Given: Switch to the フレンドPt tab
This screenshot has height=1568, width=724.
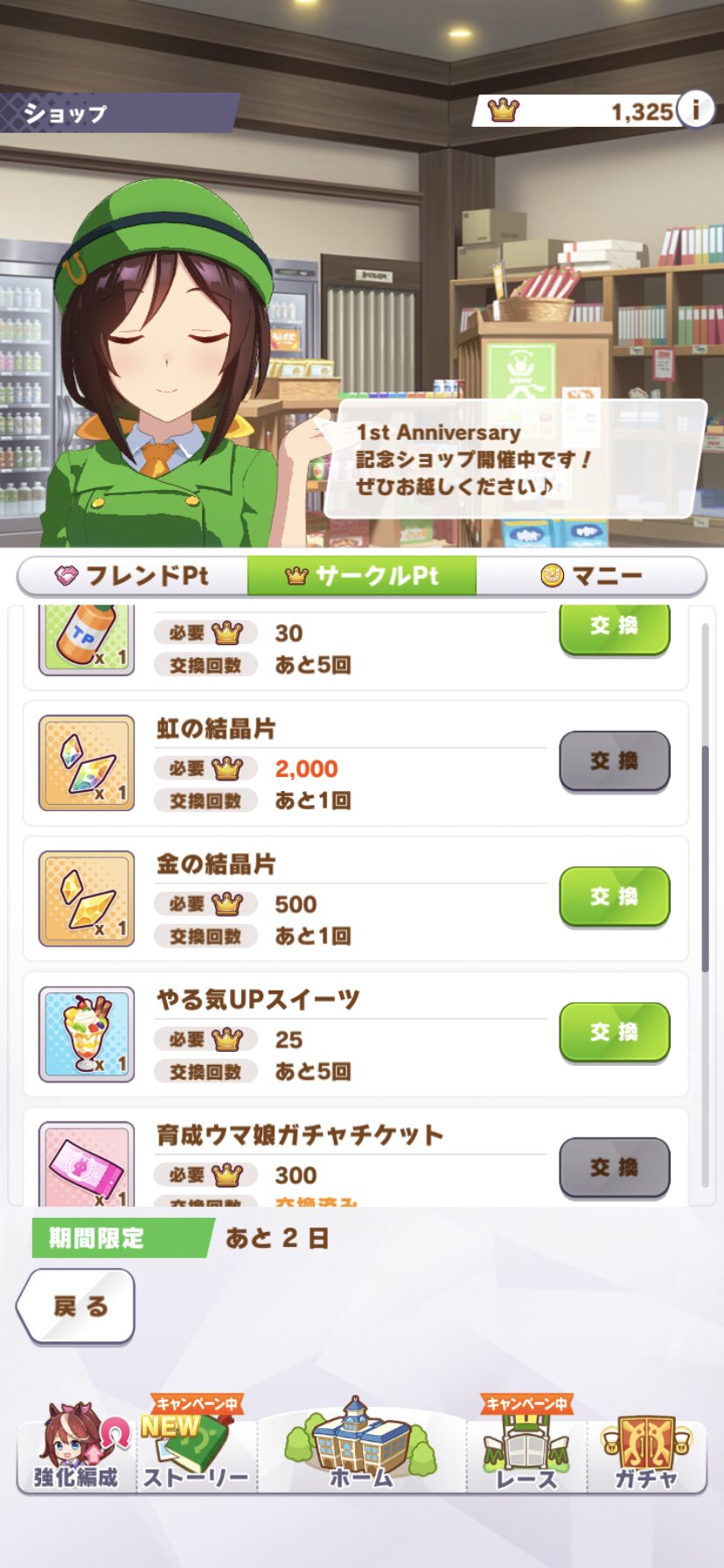Looking at the screenshot, I should click(133, 576).
